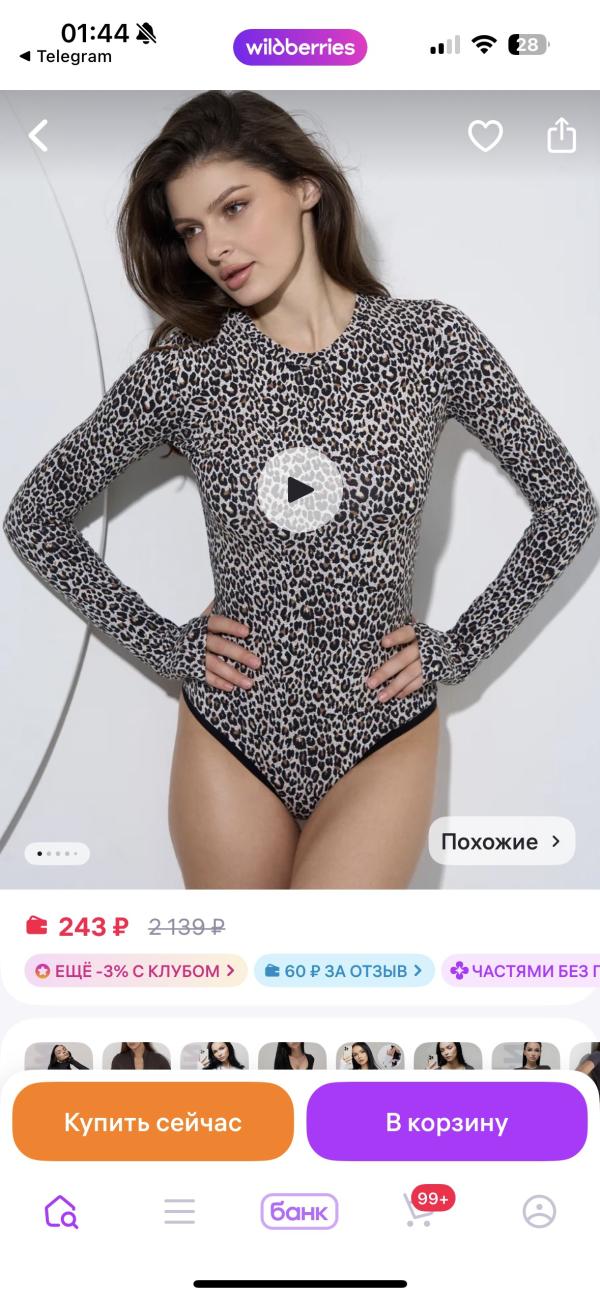Return to Telegram via the status bar link
Image resolution: width=600 pixels, height=1300 pixels.
66,57
